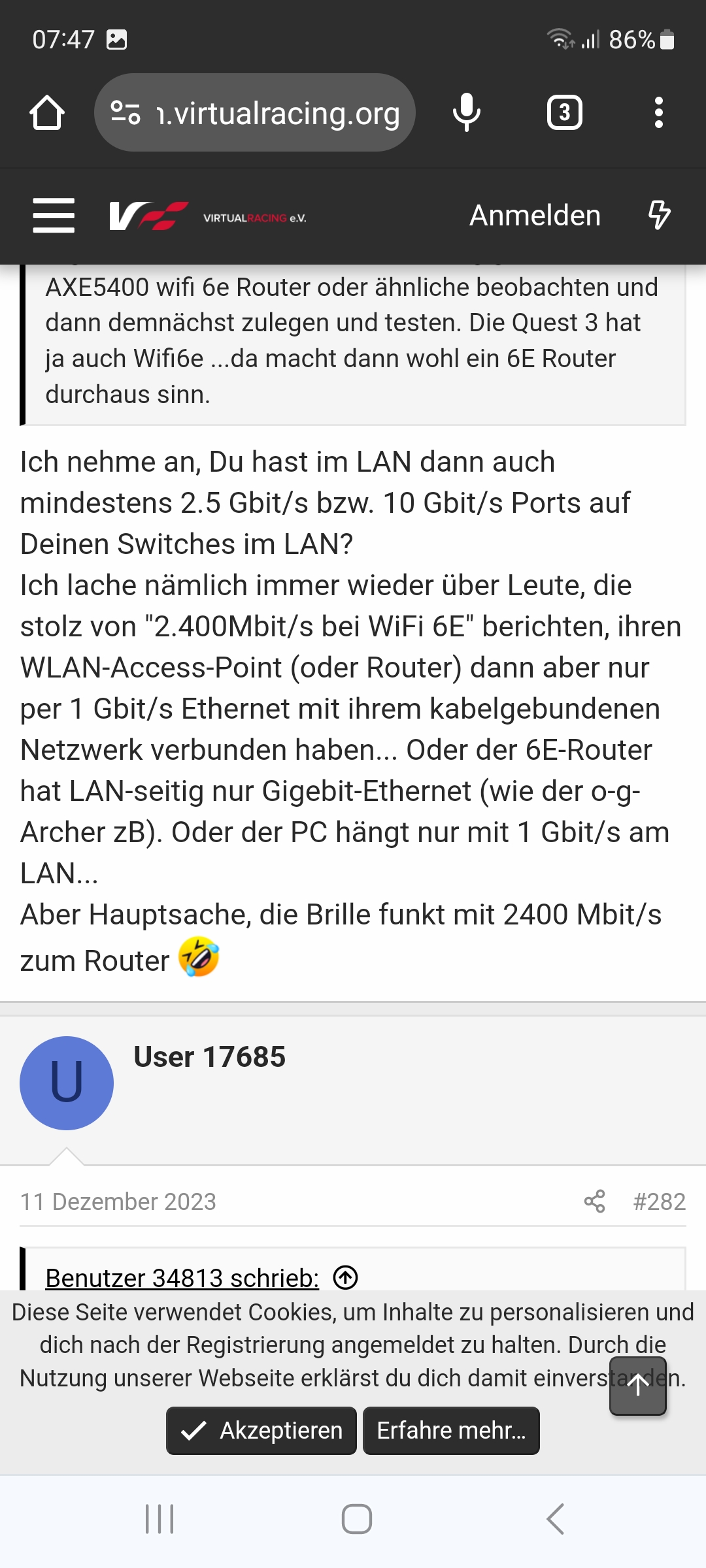Tap 'Erfahre mehr…' about cookies
Screen dimensions: 706x1568
tap(451, 1430)
